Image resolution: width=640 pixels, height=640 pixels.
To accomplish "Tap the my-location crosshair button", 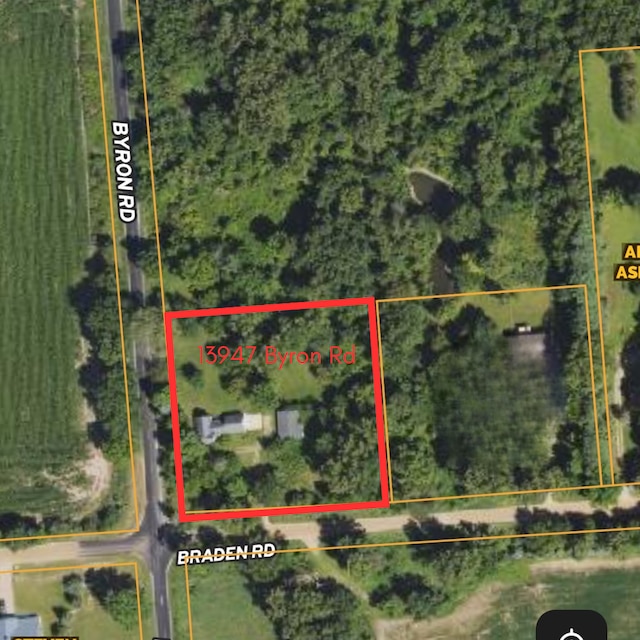I will pos(571,630).
